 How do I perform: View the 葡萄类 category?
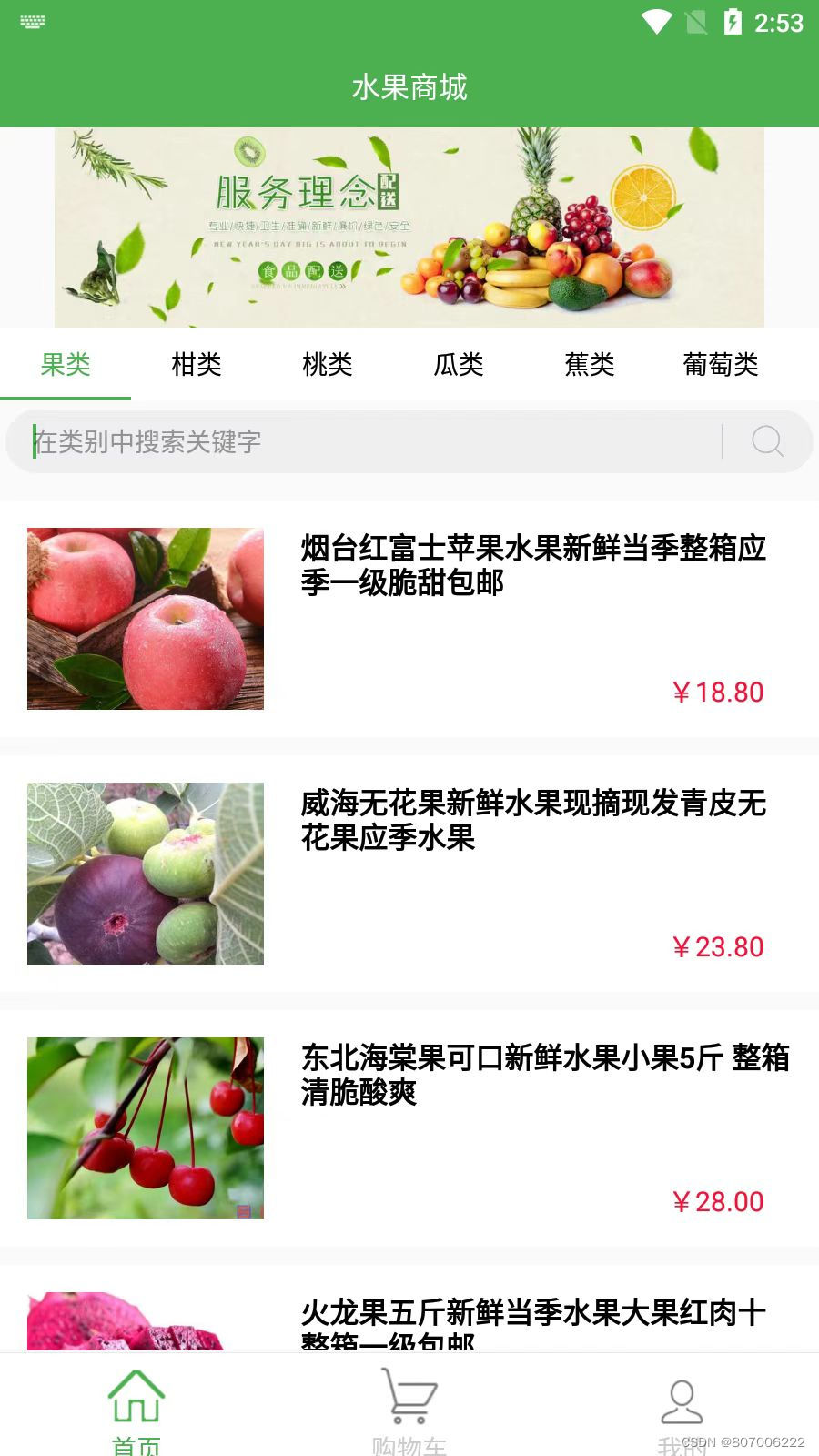click(721, 365)
